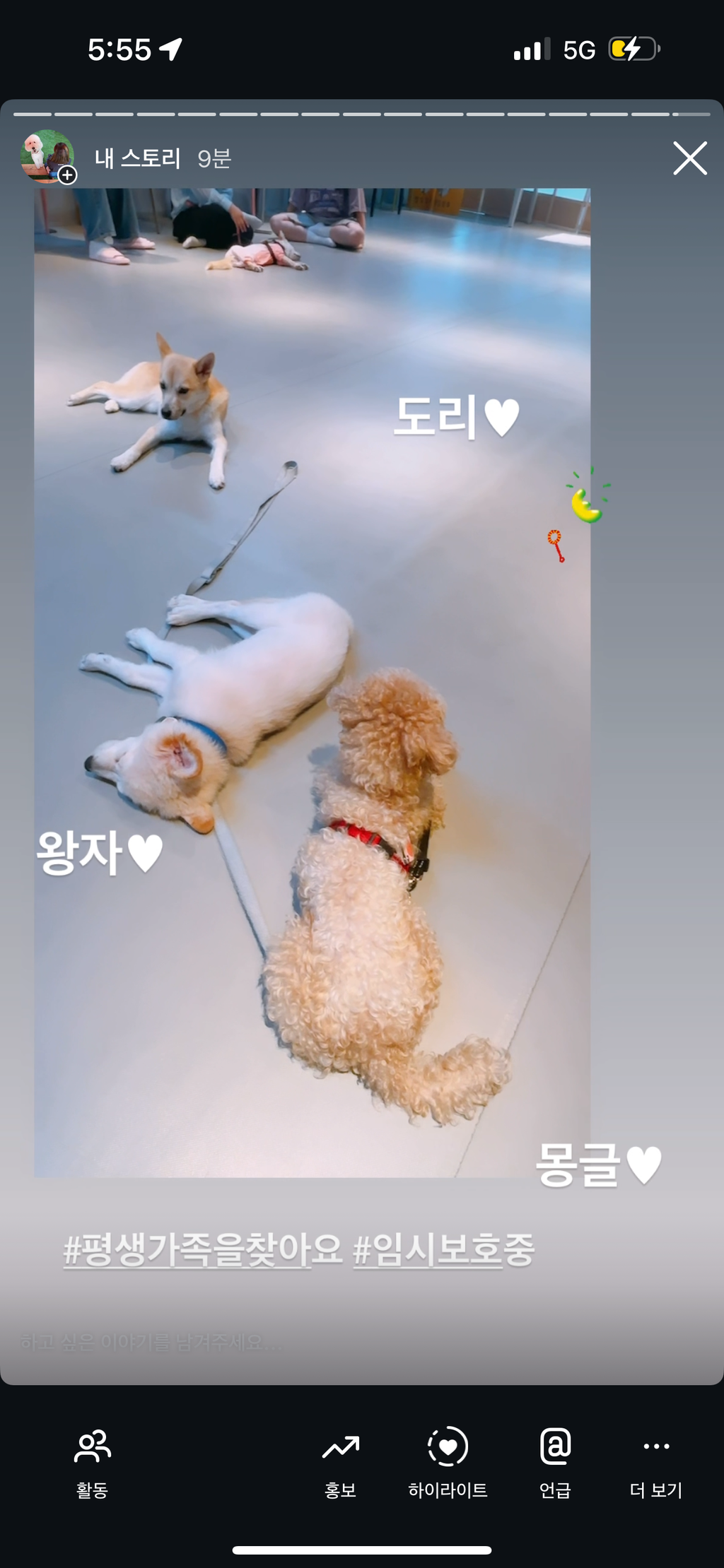
Task: Open my story profile avatar
Action: coord(47,157)
